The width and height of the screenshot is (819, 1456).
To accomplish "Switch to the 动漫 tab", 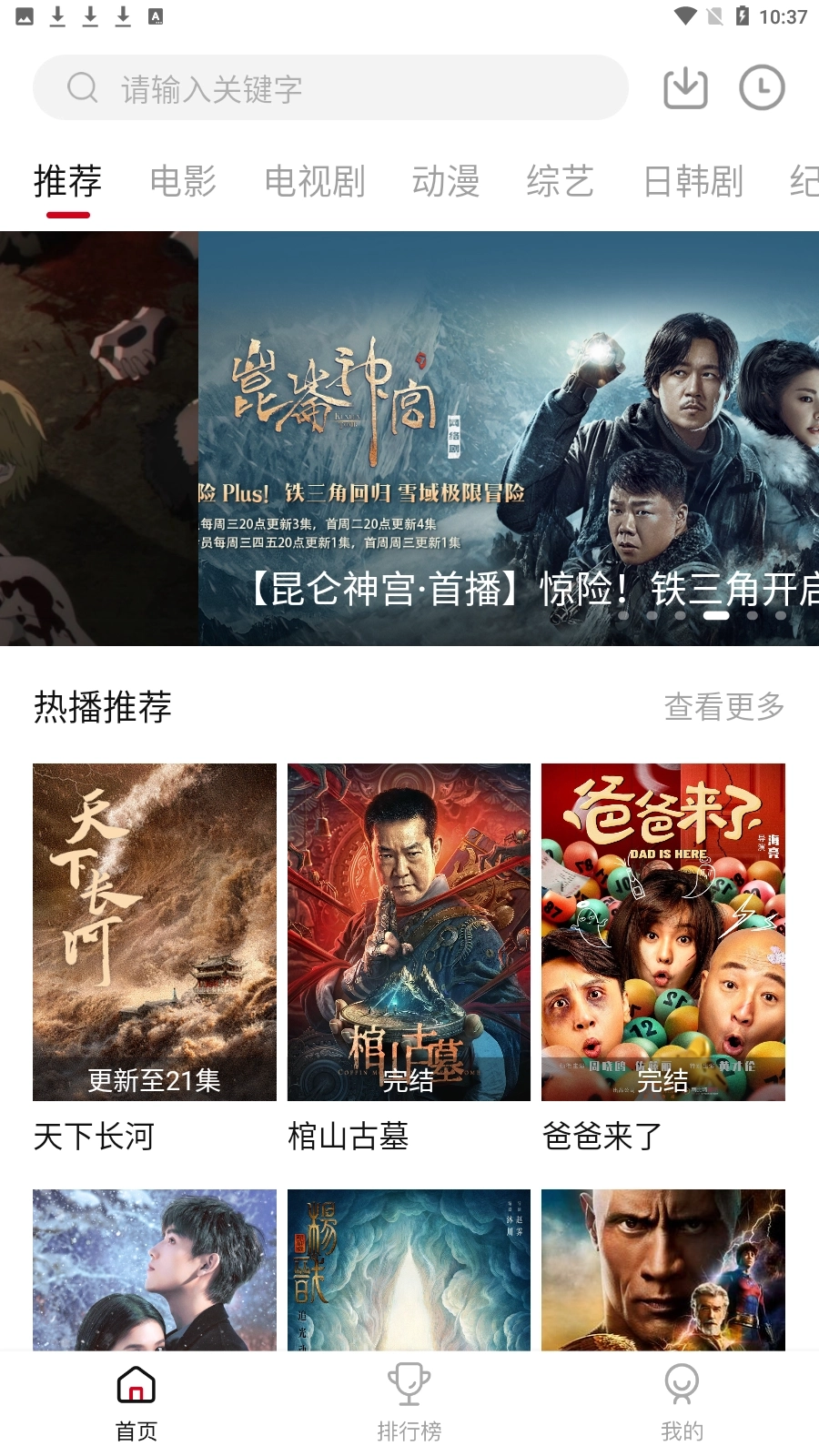I will (x=445, y=181).
